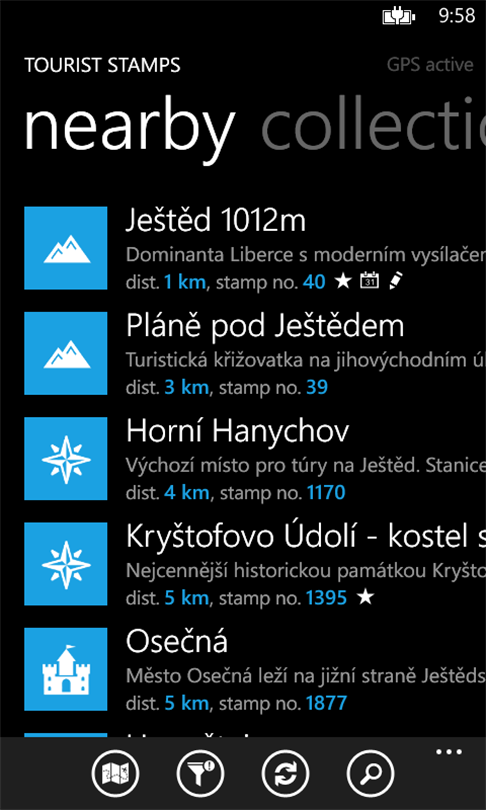The image size is (486, 810).
Task: Expand the three-dot app bar menu
Action: (x=448, y=752)
